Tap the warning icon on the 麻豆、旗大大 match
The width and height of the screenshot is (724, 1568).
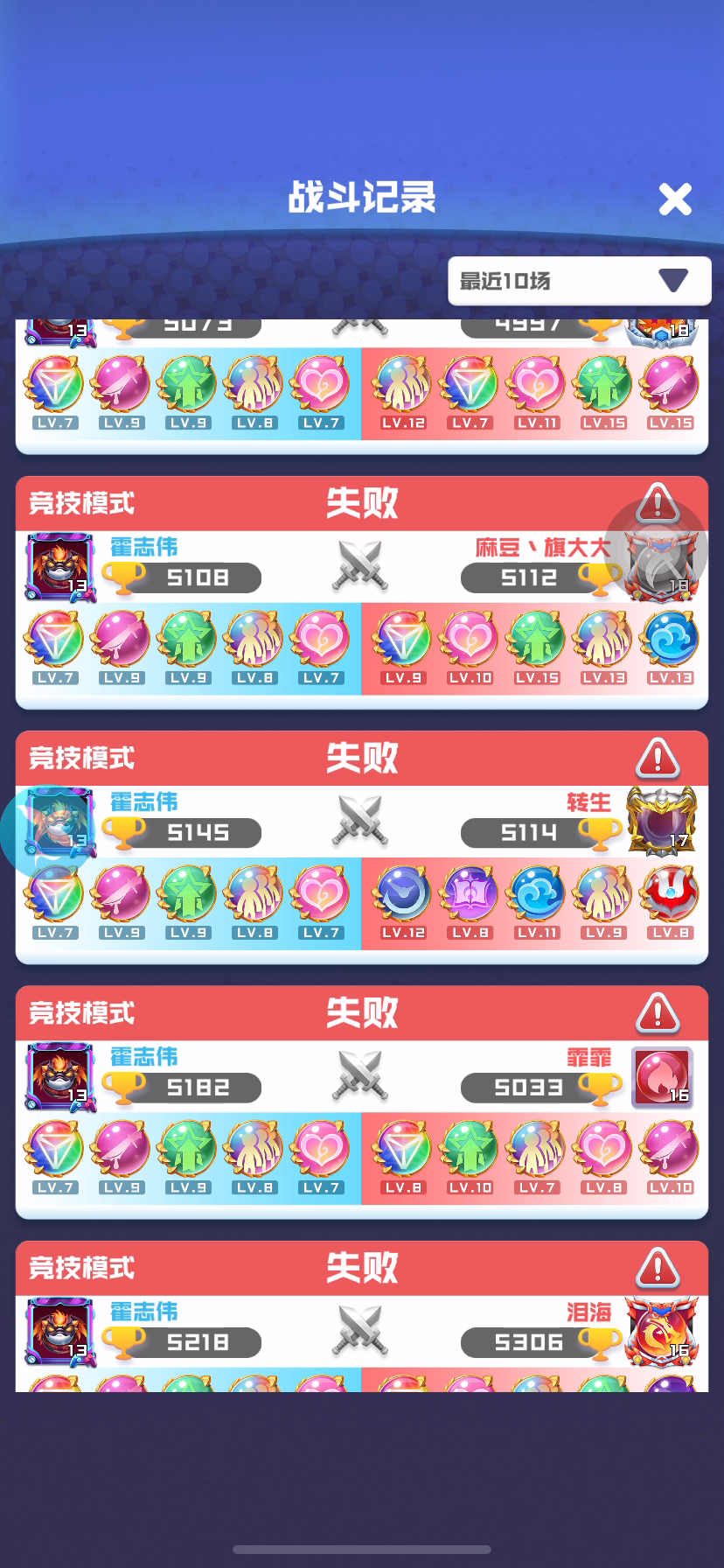pyautogui.click(x=658, y=503)
